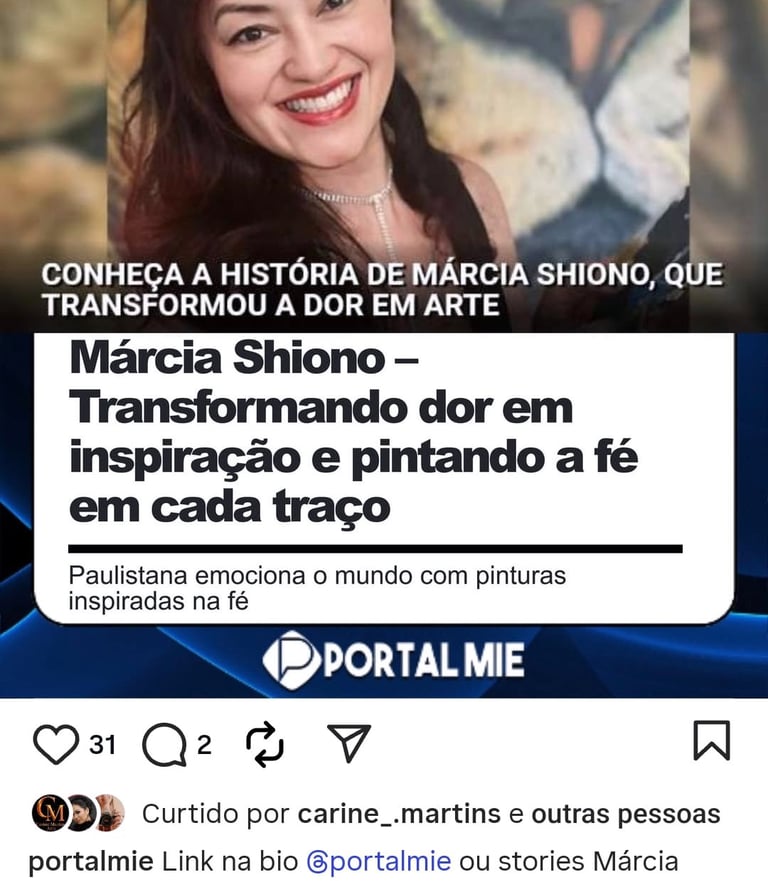Share the post via send icon

coord(349,744)
